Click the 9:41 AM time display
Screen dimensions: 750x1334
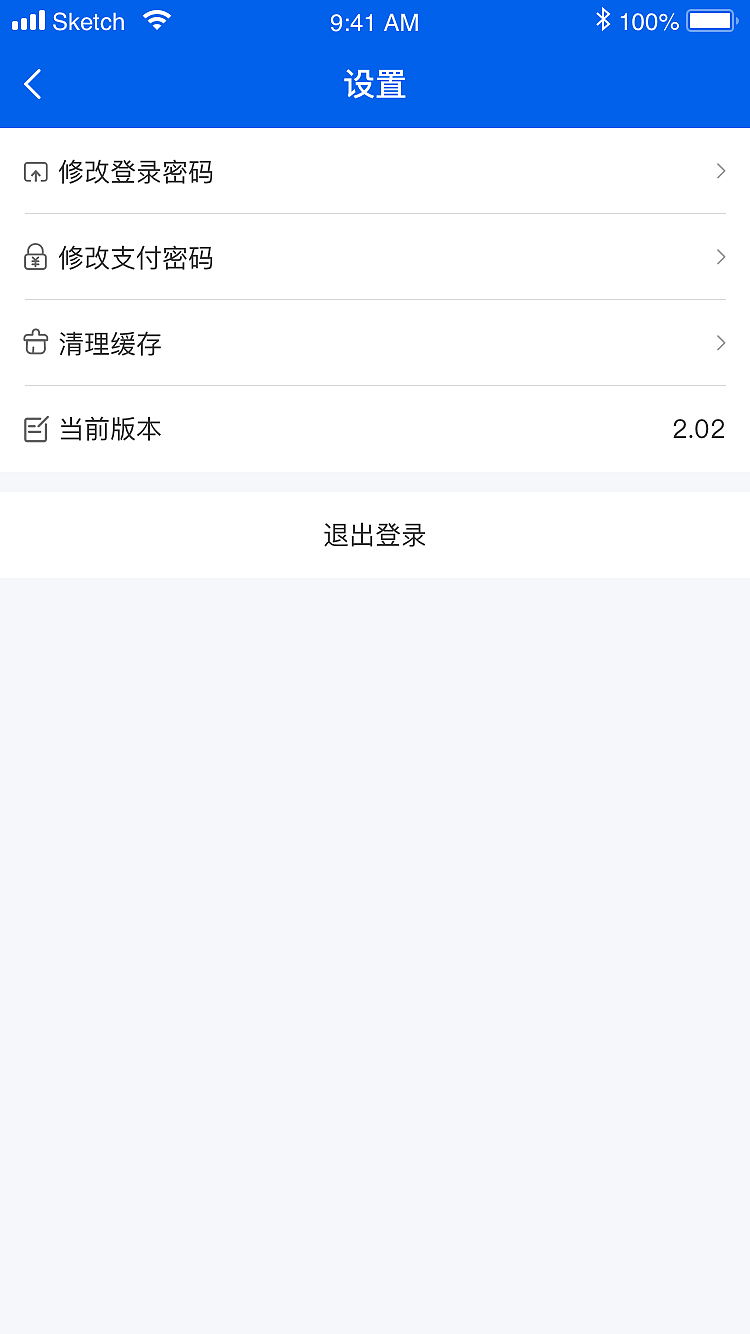tap(375, 22)
